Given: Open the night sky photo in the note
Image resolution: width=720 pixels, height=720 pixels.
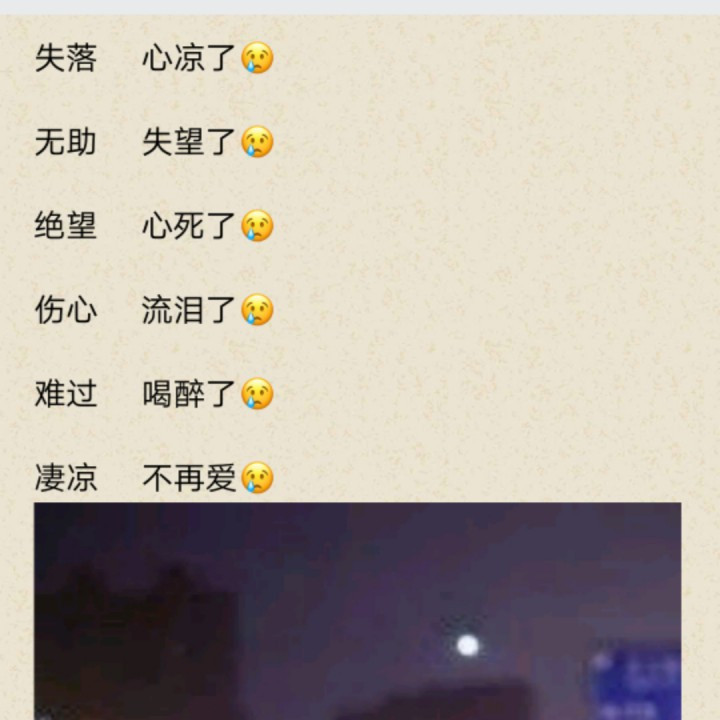Looking at the screenshot, I should coord(357,610).
